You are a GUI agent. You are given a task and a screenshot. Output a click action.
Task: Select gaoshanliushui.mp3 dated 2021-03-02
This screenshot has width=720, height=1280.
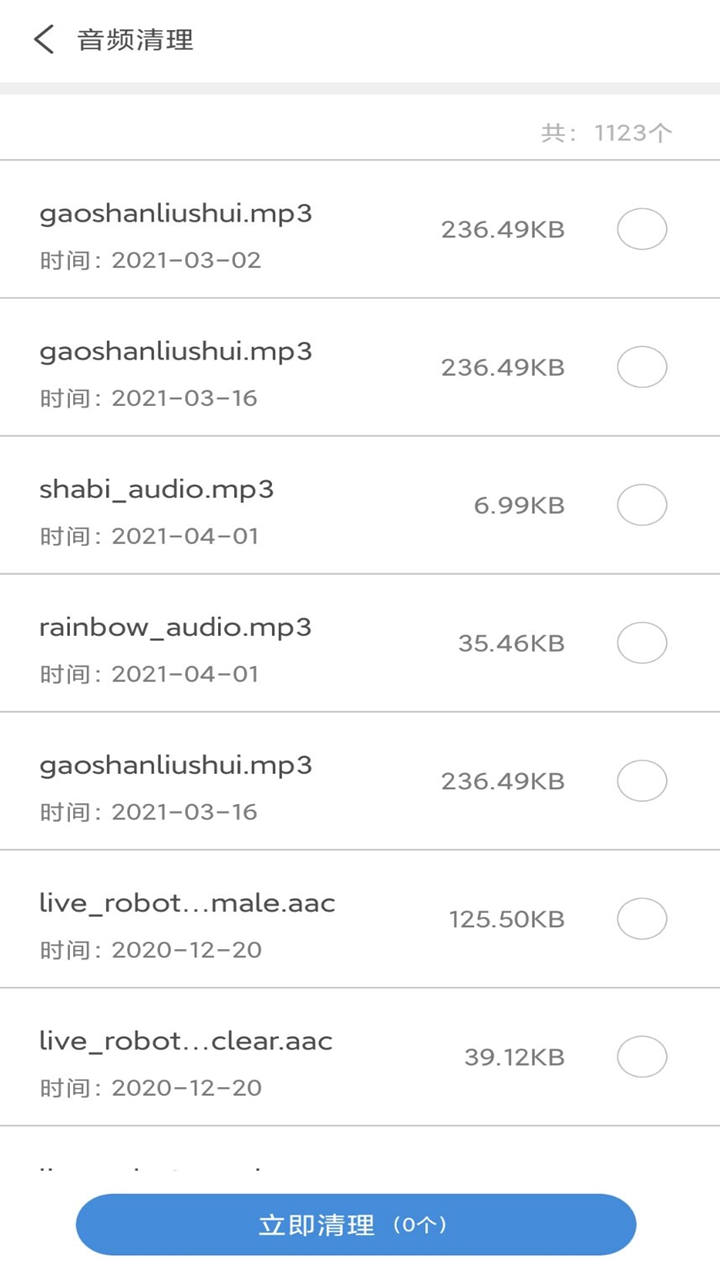[x=641, y=230]
